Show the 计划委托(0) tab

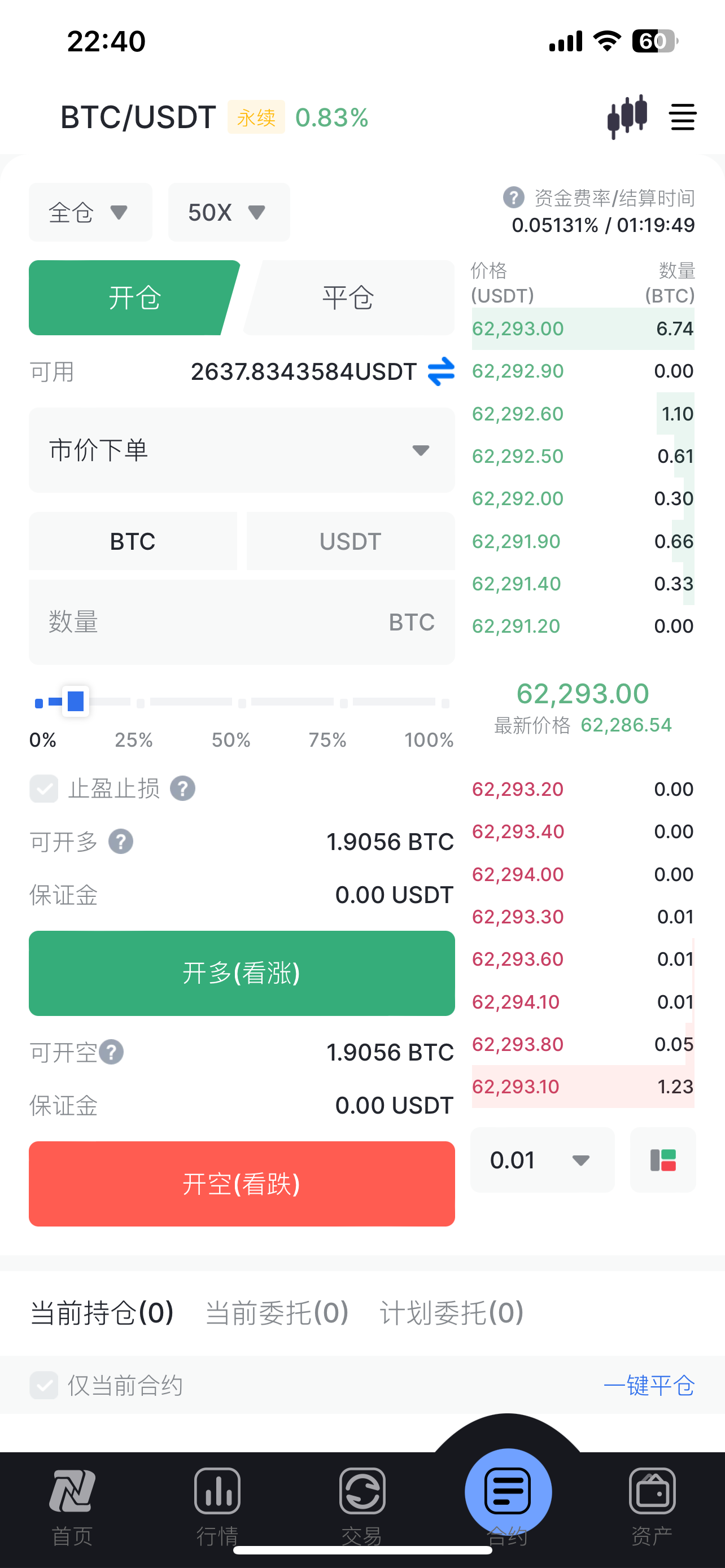click(x=452, y=1313)
